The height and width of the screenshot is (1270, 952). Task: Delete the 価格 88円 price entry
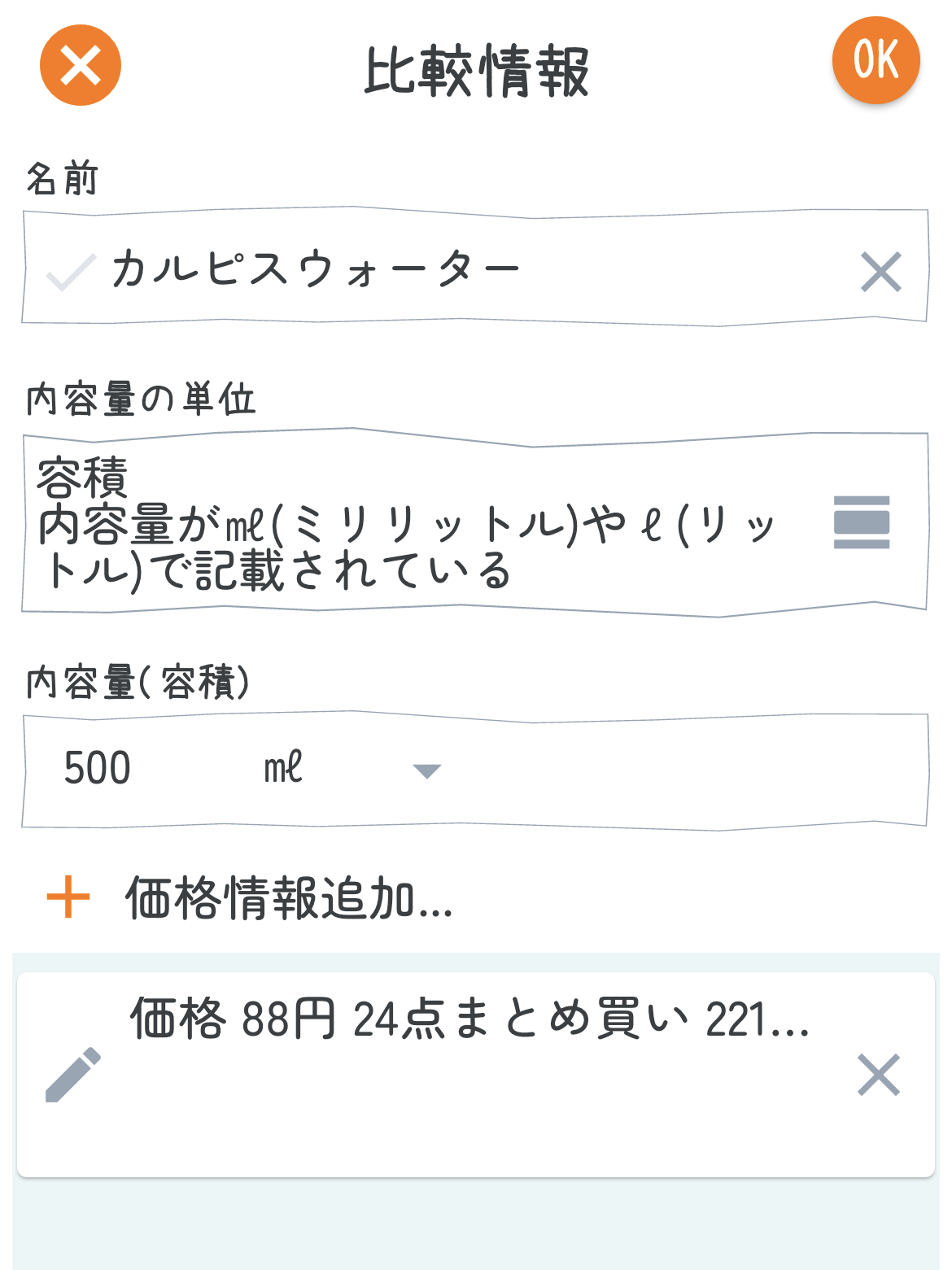[879, 1075]
